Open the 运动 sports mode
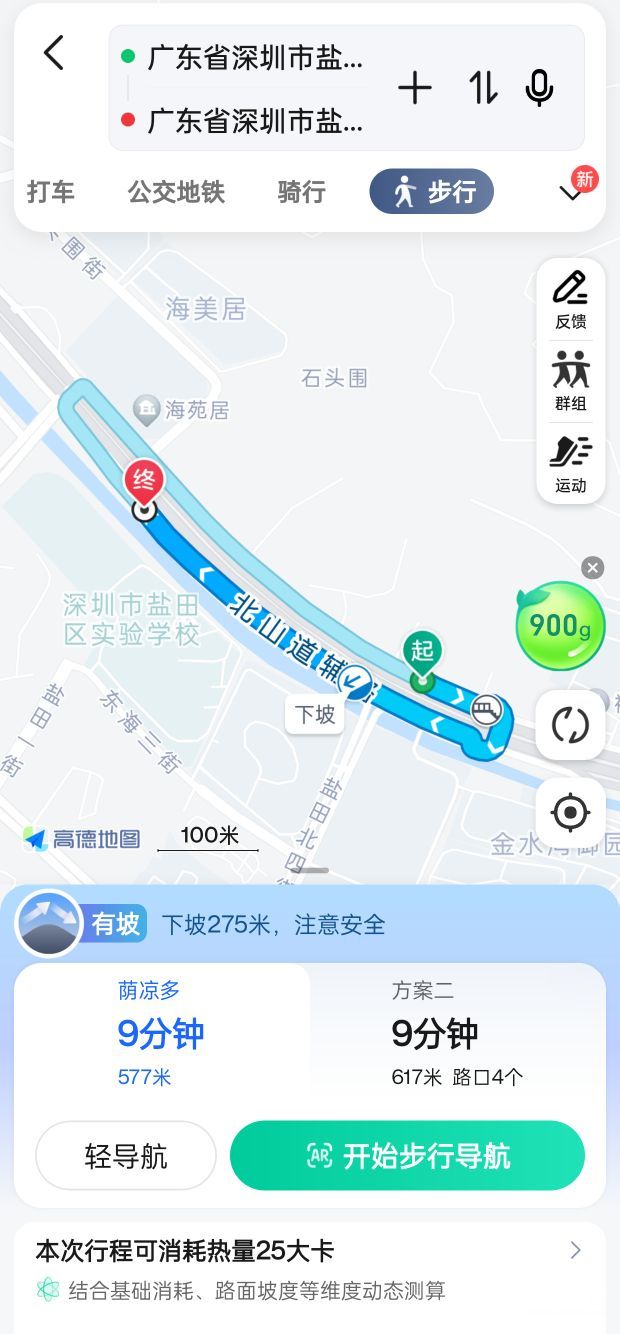 point(571,464)
